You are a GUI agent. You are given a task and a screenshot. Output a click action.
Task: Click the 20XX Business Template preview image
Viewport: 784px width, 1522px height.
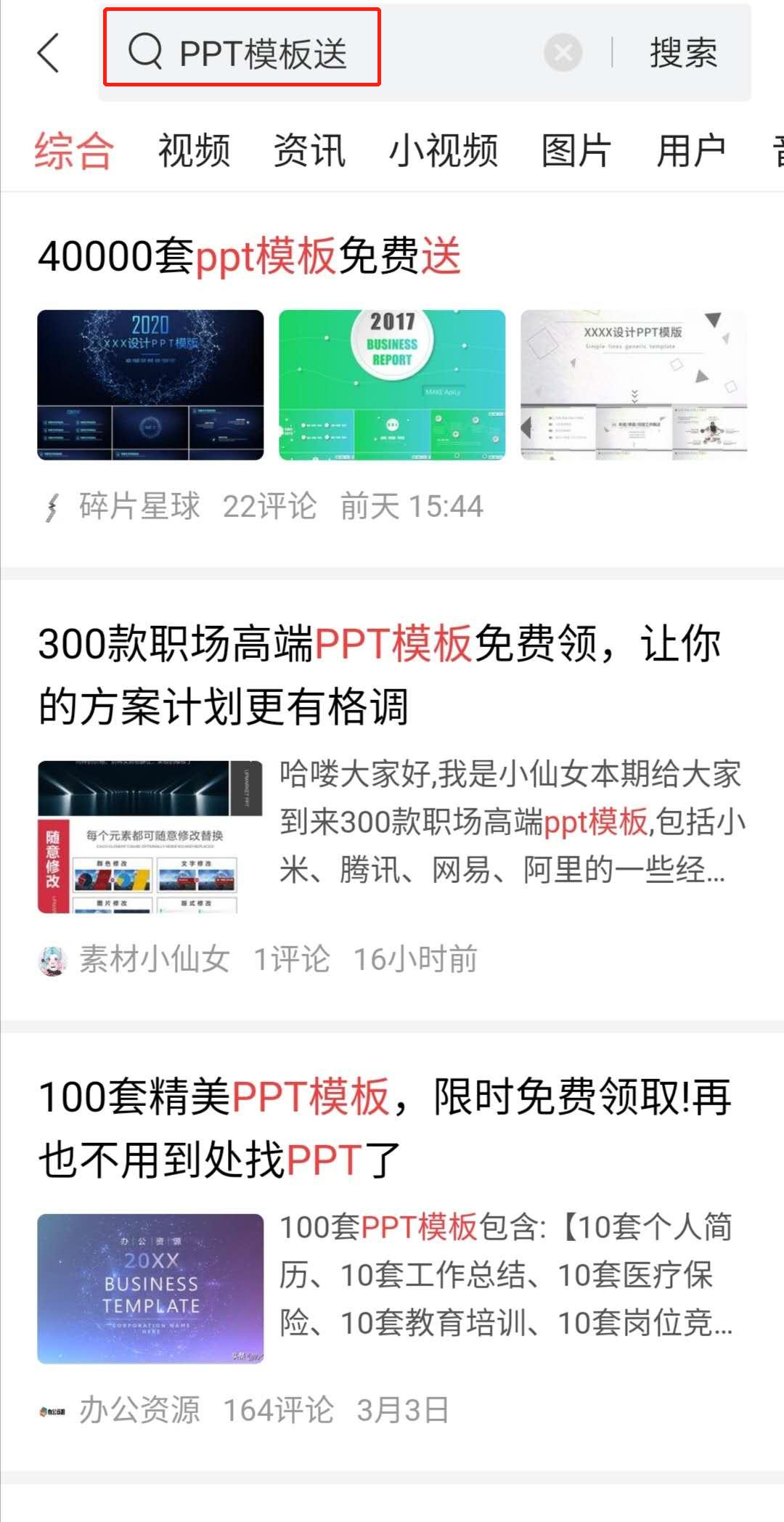click(150, 1287)
